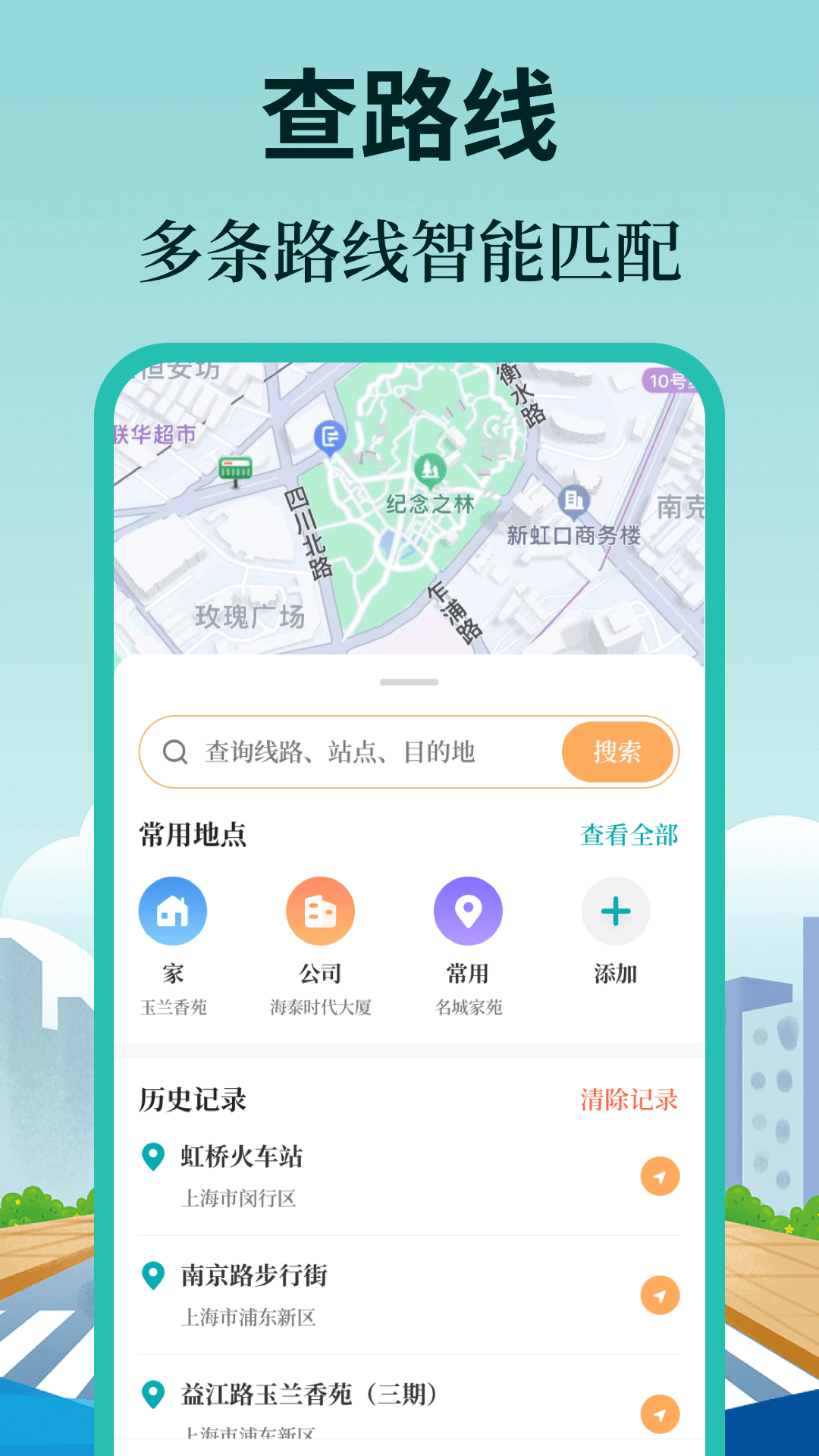
Task: Click the 纪念之林 park marker on the map
Action: pyautogui.click(x=429, y=470)
